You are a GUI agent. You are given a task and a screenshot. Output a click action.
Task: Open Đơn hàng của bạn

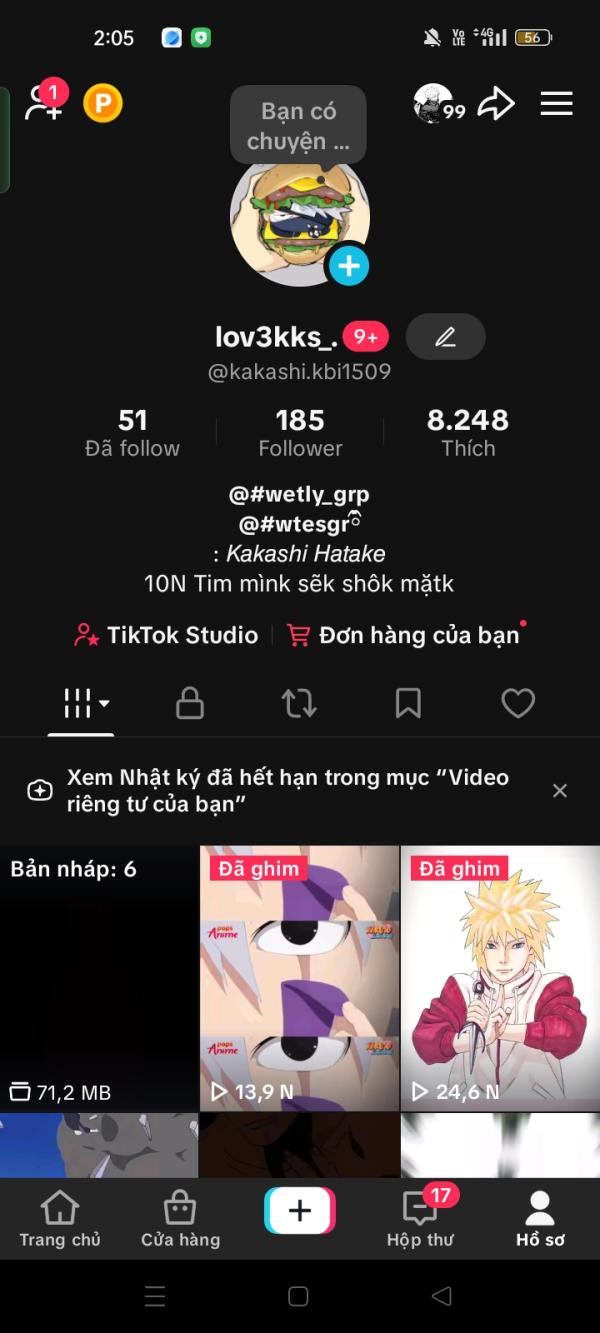[x=404, y=635]
